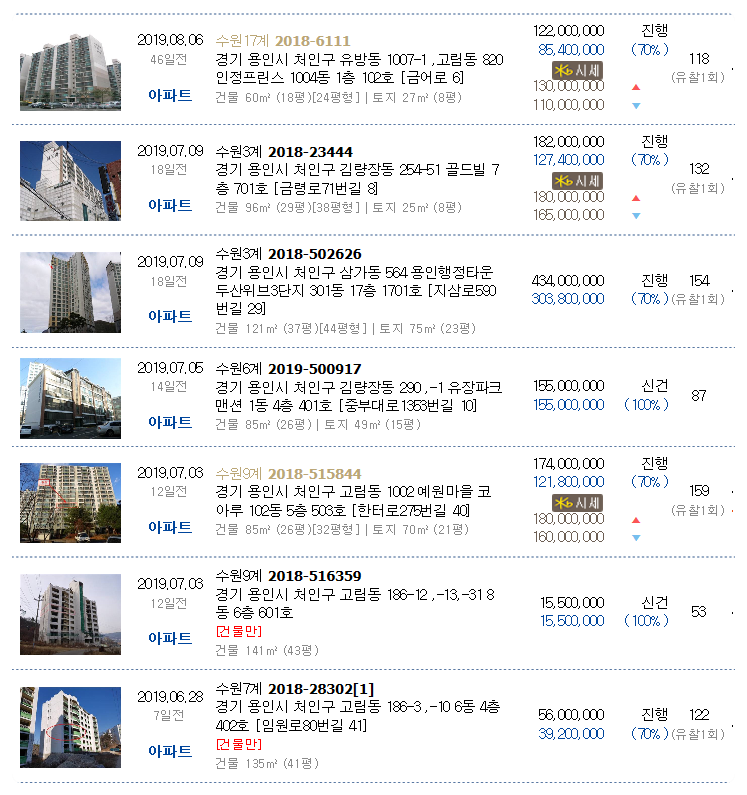Viewport: 747px width, 795px height.
Task: Open auction listing 2018-23444
Action: pos(308,151)
